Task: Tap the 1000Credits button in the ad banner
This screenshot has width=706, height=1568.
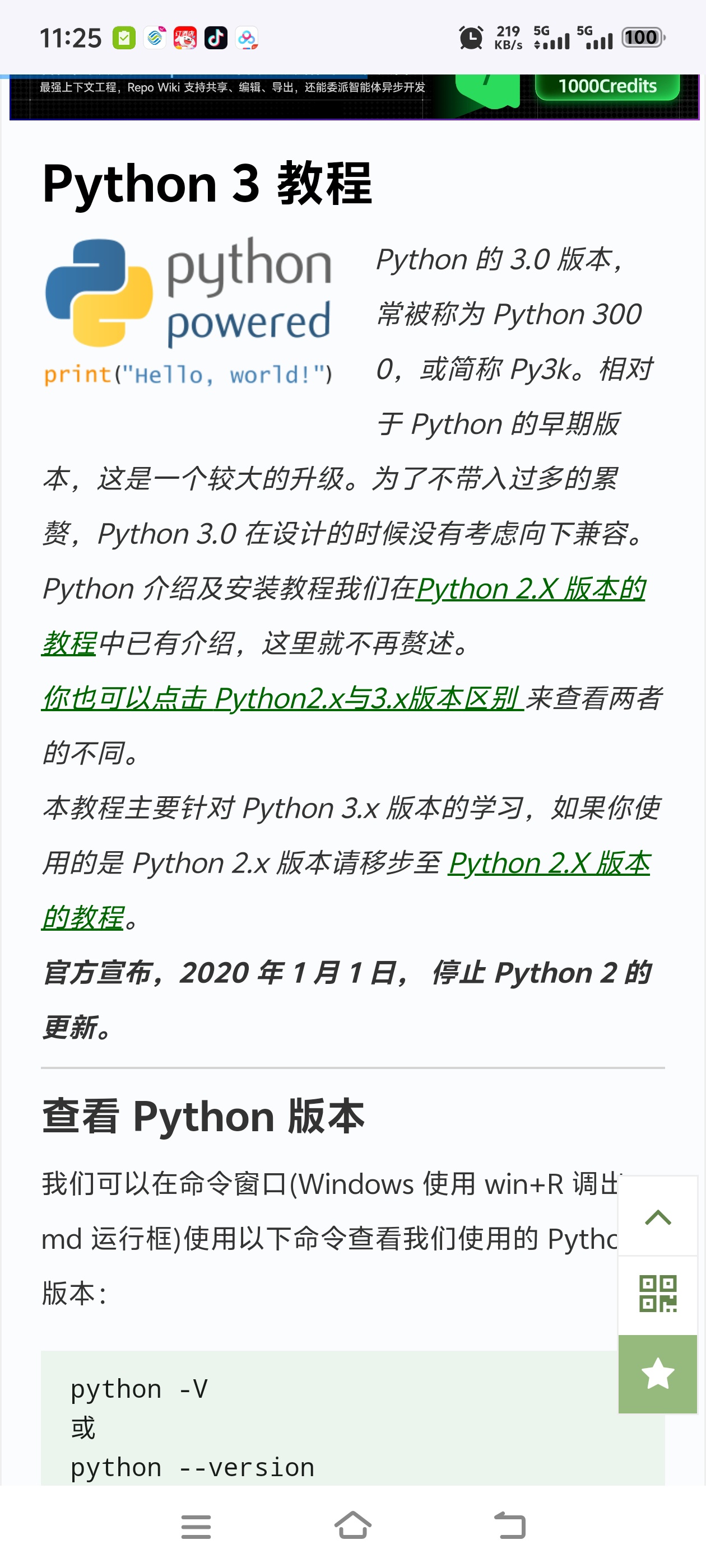Action: point(607,86)
